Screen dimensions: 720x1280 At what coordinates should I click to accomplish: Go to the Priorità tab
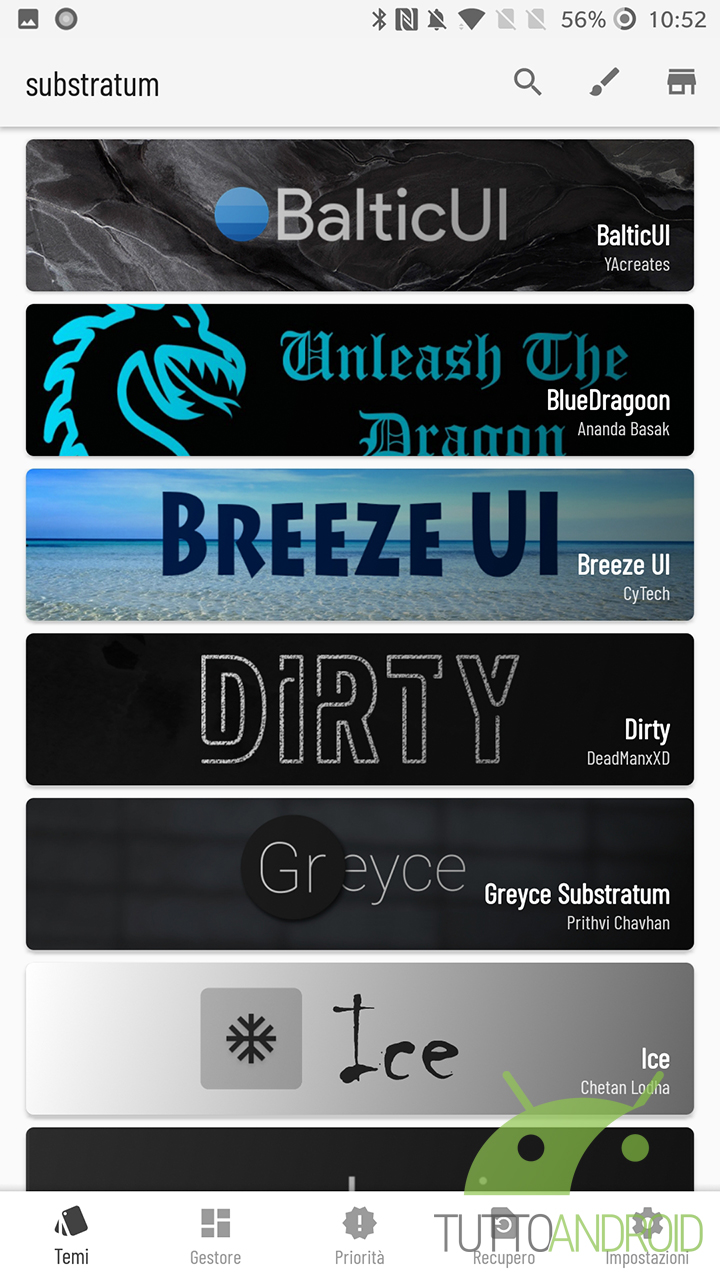point(360,1236)
